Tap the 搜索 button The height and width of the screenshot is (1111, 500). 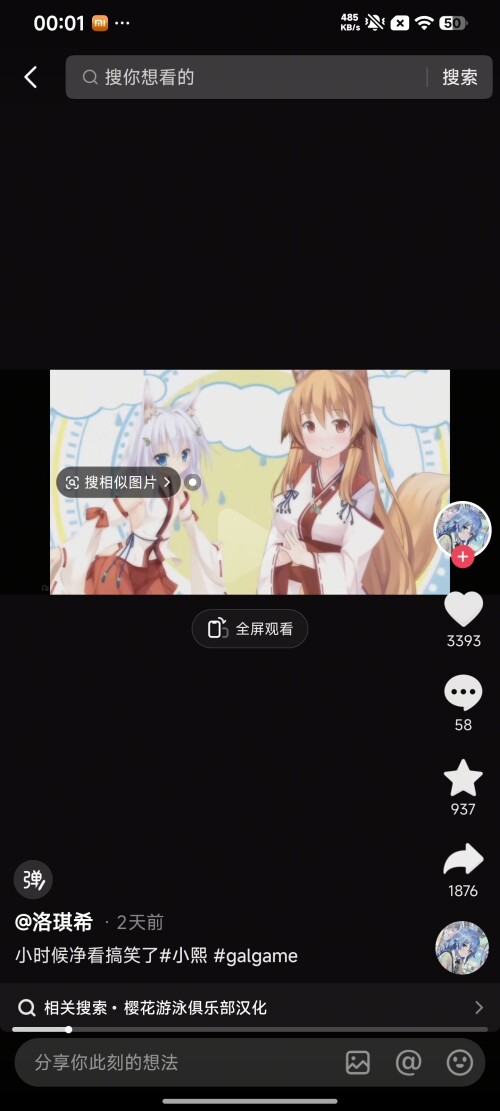coord(460,77)
